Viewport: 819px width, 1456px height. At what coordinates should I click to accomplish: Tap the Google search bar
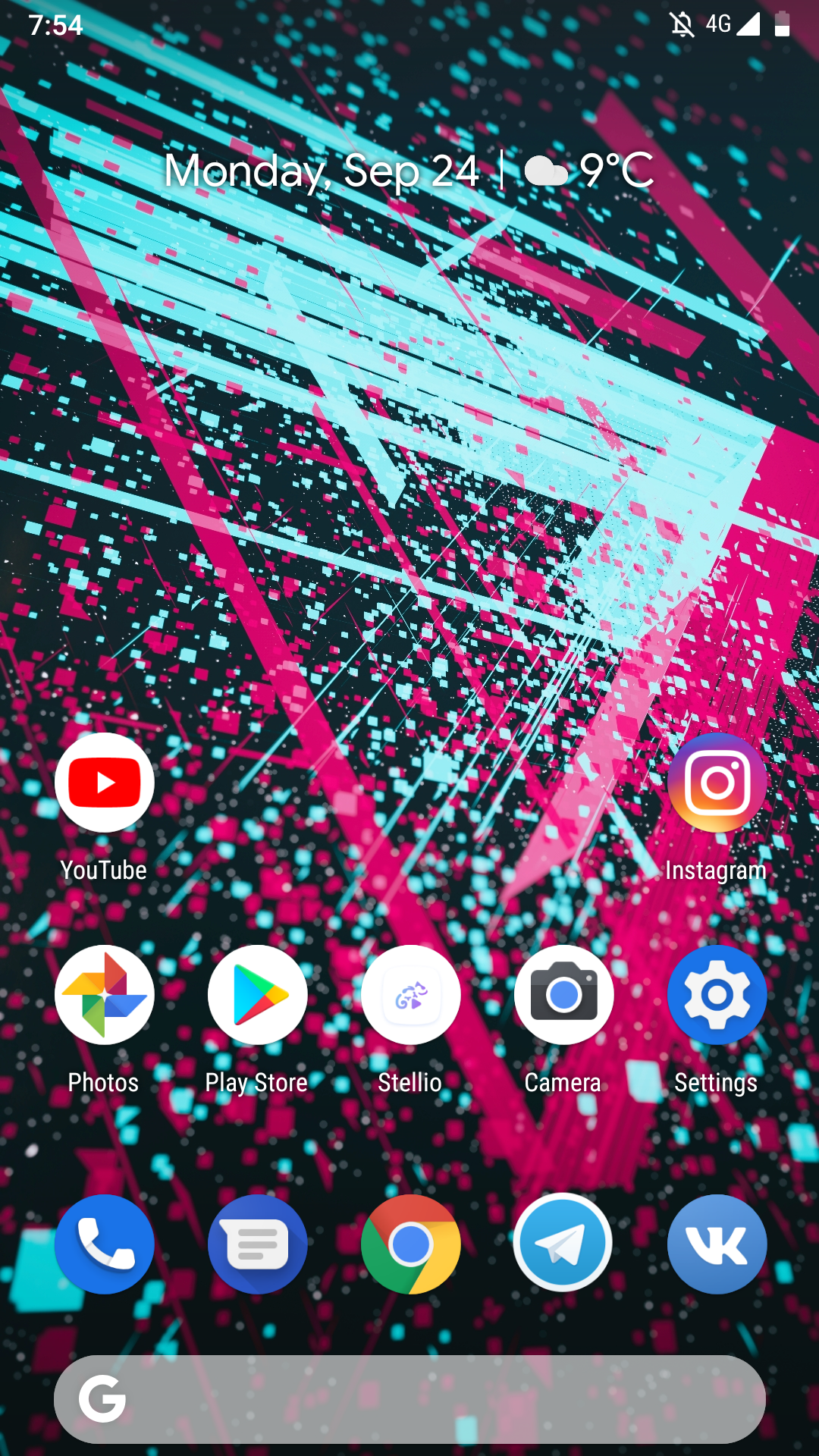click(x=409, y=1399)
